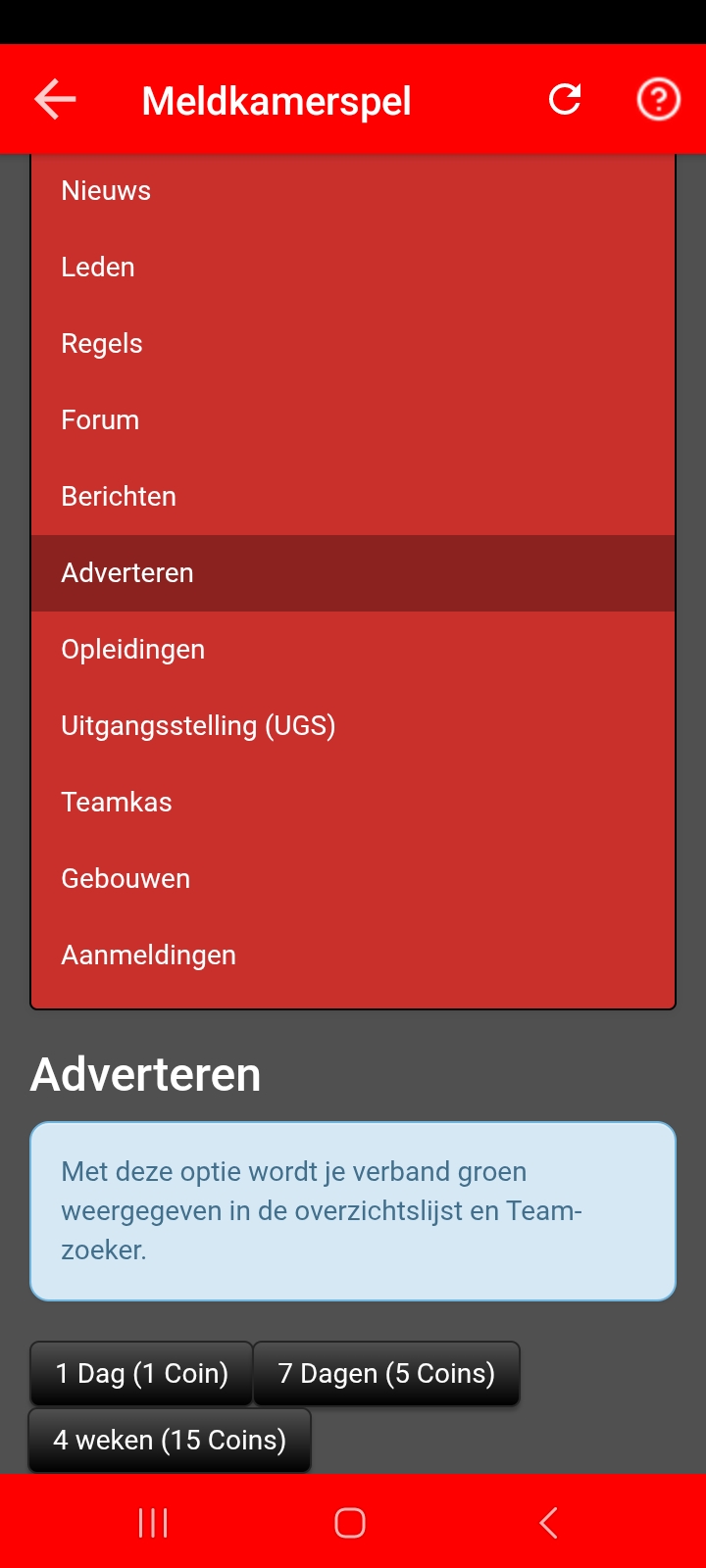Choose 1 Dag (1 Coin) advertising

tap(141, 1374)
